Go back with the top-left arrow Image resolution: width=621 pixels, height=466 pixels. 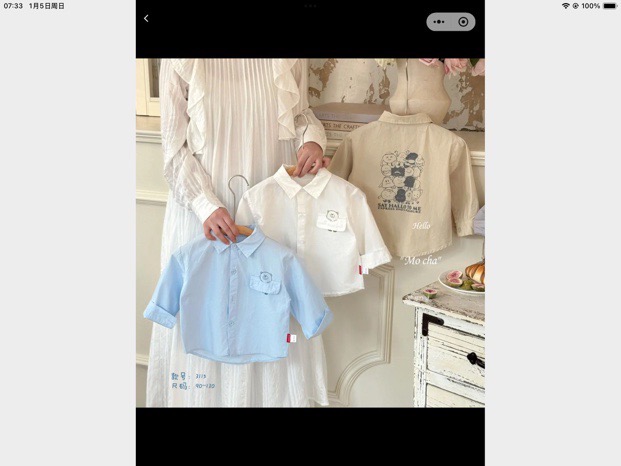pos(146,19)
